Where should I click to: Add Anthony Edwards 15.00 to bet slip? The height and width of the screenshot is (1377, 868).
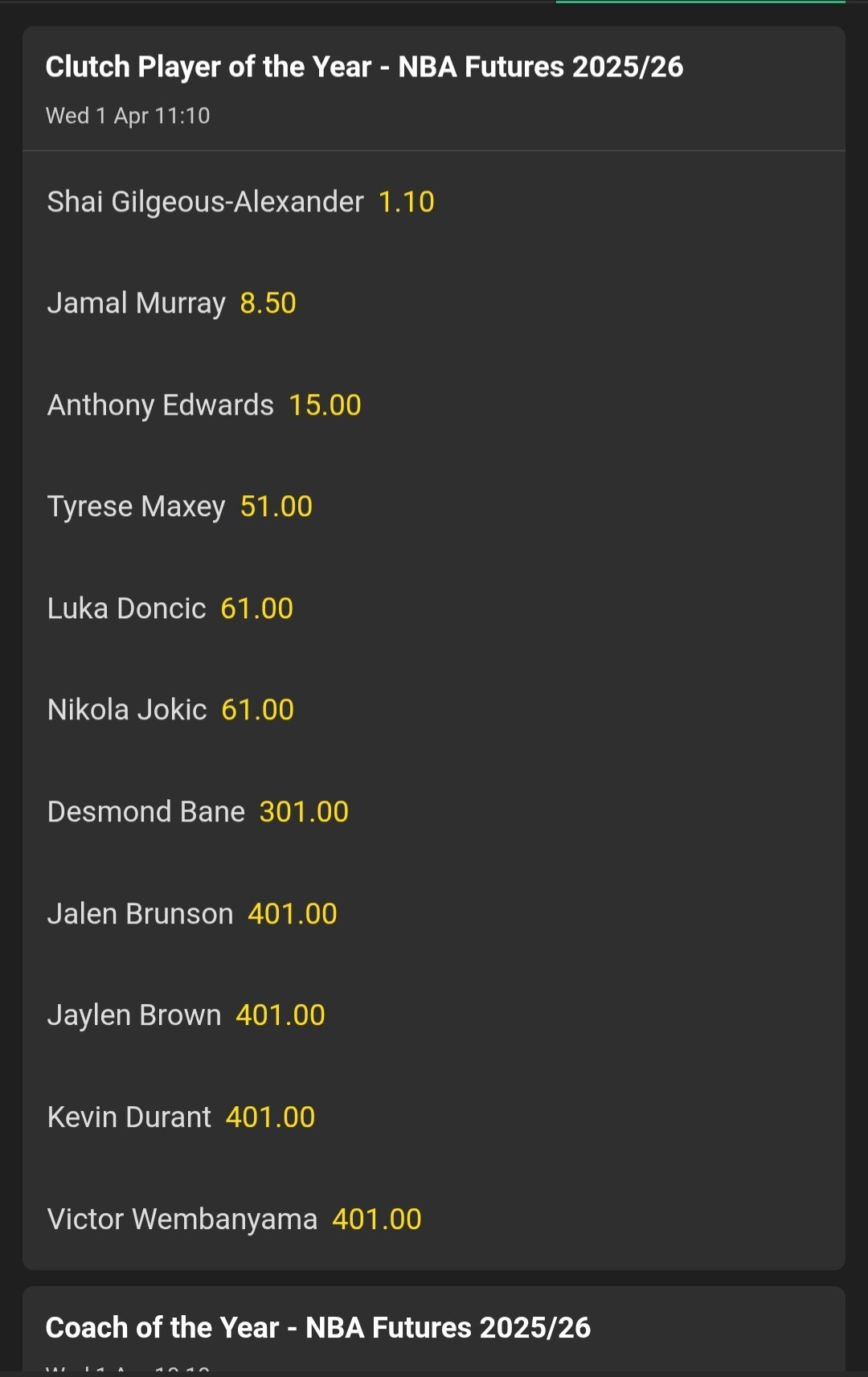(x=204, y=405)
